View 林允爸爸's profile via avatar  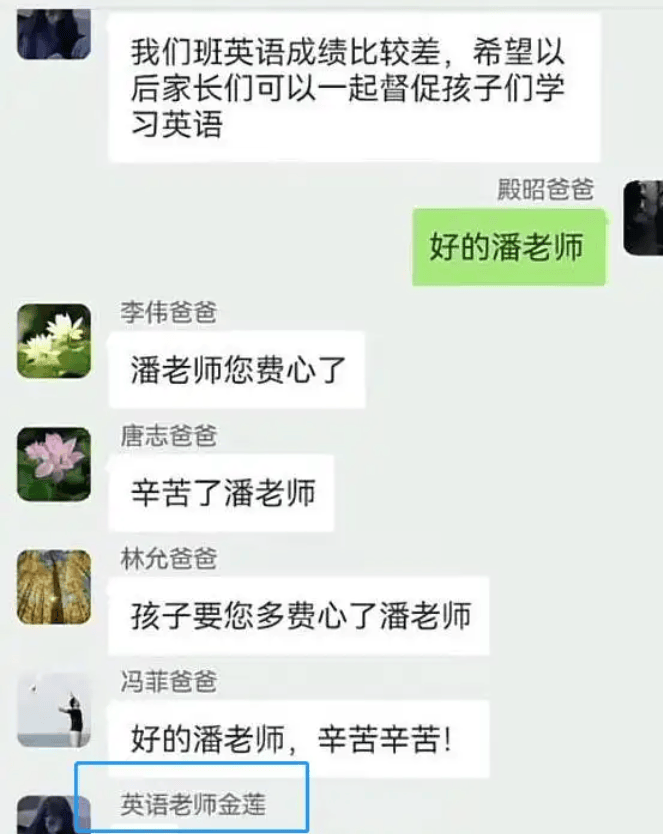[x=54, y=587]
